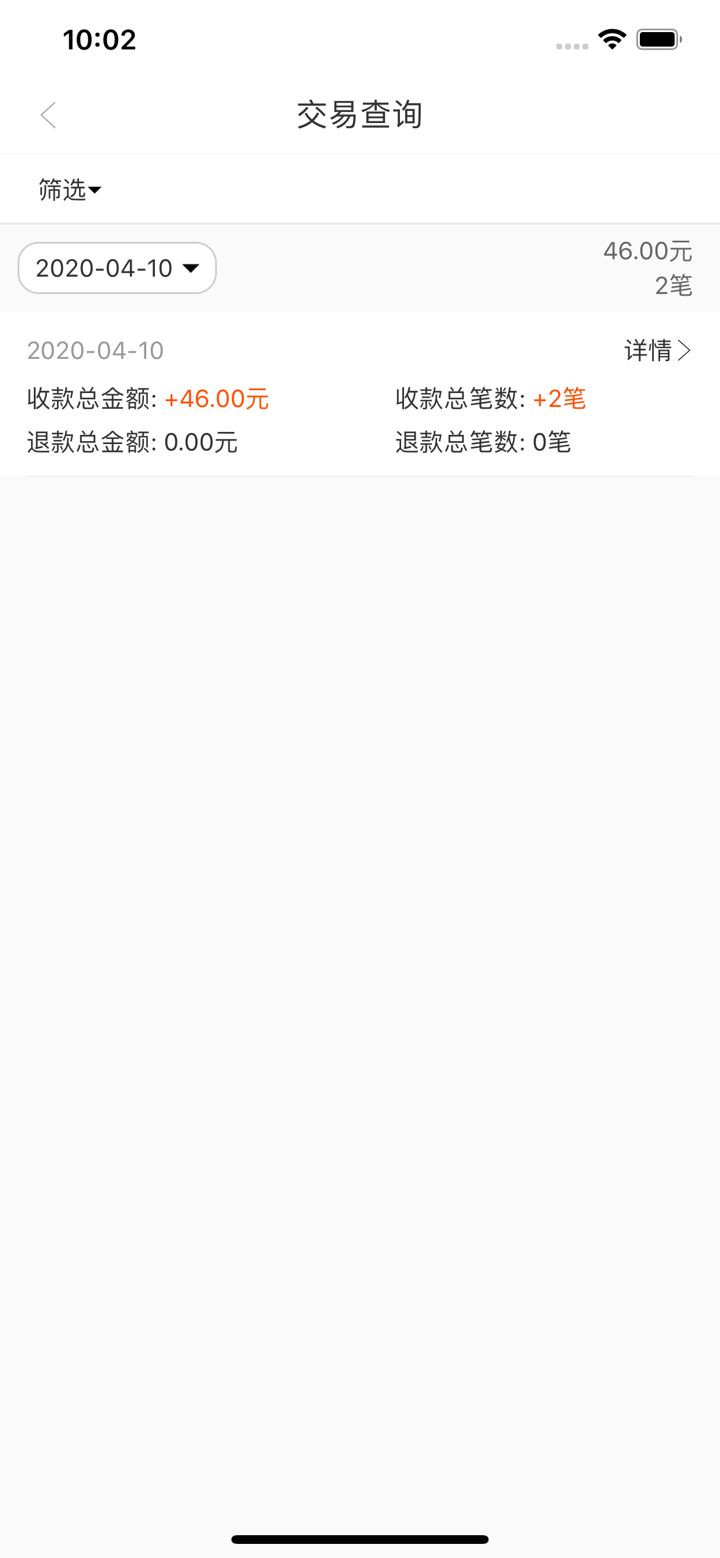Tap the orange +2笔 receipt count

561,398
